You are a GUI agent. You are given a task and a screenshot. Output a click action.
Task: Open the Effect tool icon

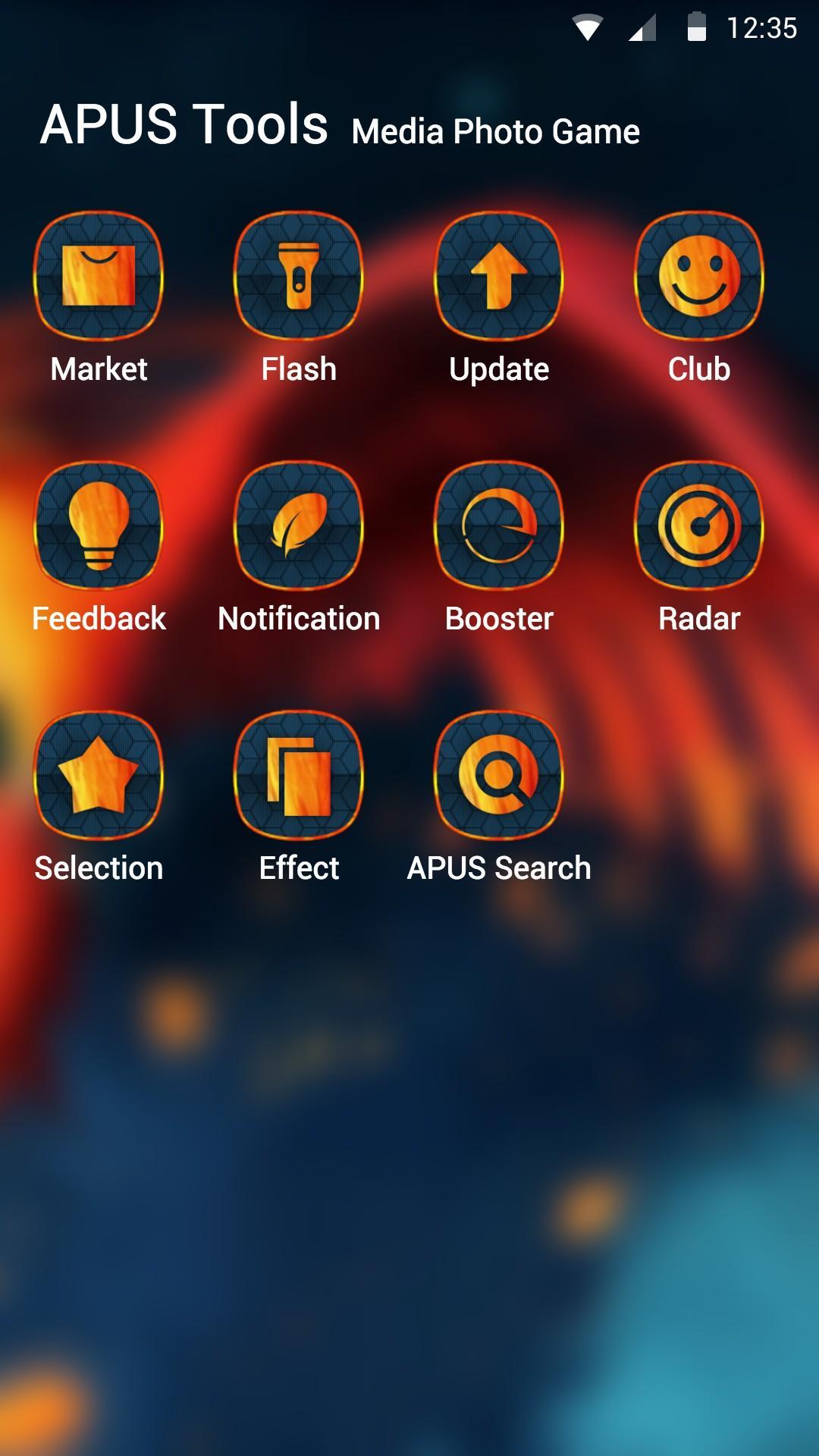pos(300,777)
